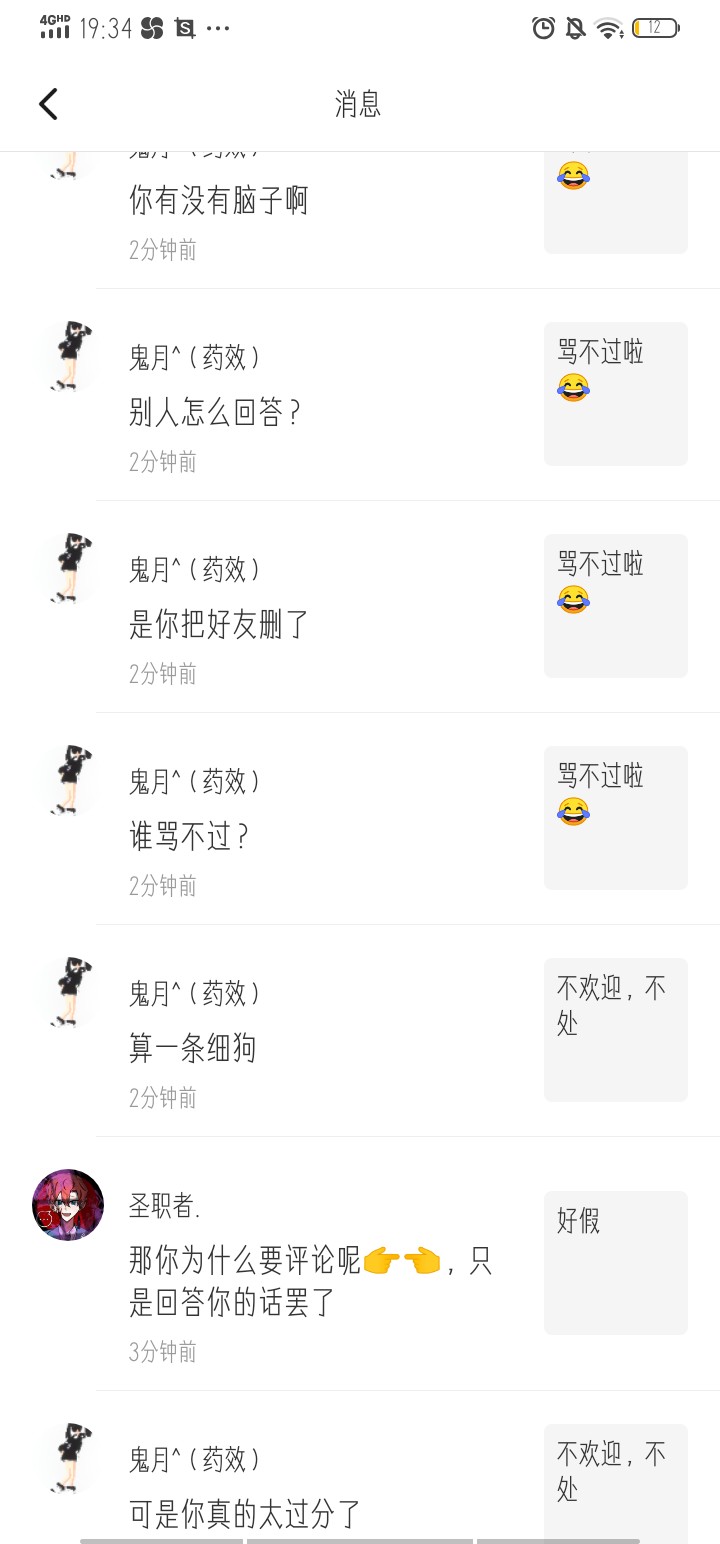Viewport: 720px width, 1544px height.
Task: Open the quoted comment beside "是你把好友删了"
Action: 615,605
